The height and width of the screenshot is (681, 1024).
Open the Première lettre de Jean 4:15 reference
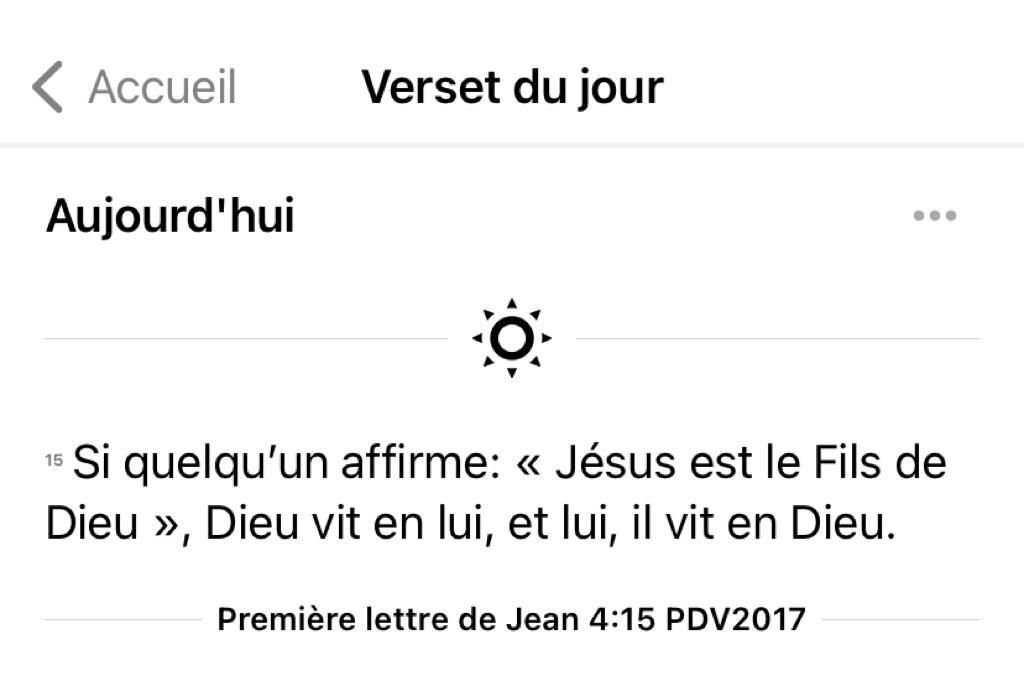511,619
